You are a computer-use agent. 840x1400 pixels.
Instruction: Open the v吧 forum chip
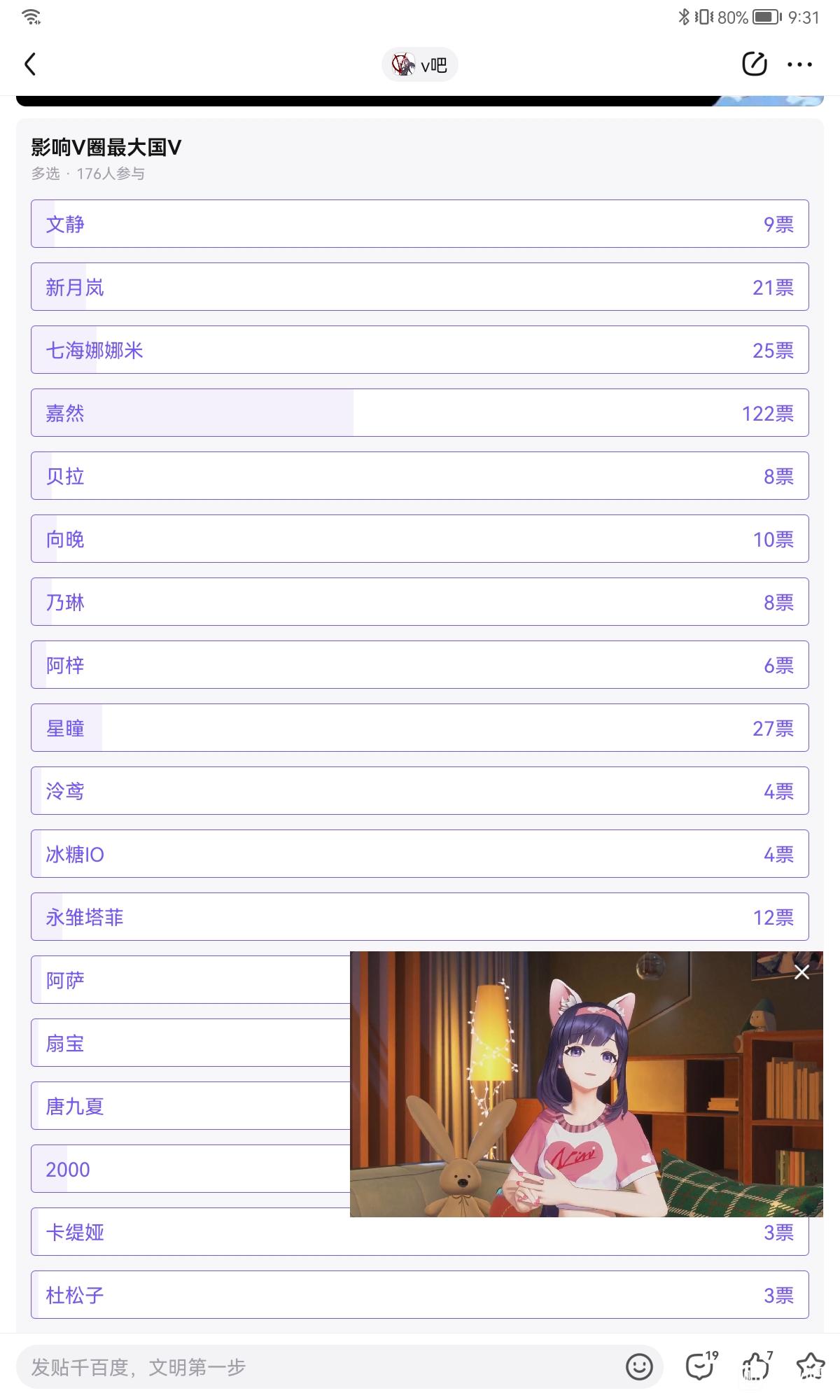pos(420,65)
